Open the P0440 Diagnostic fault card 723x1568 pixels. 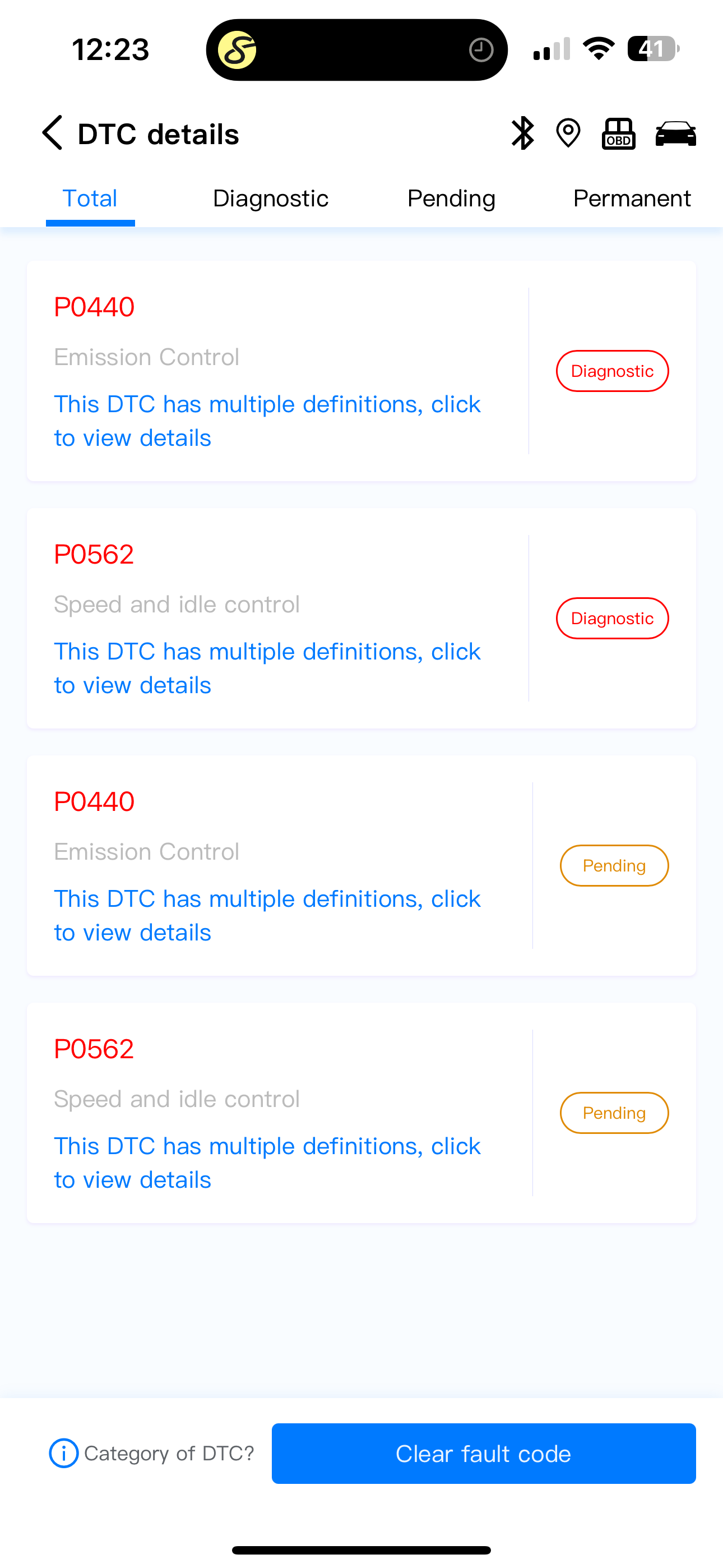361,371
